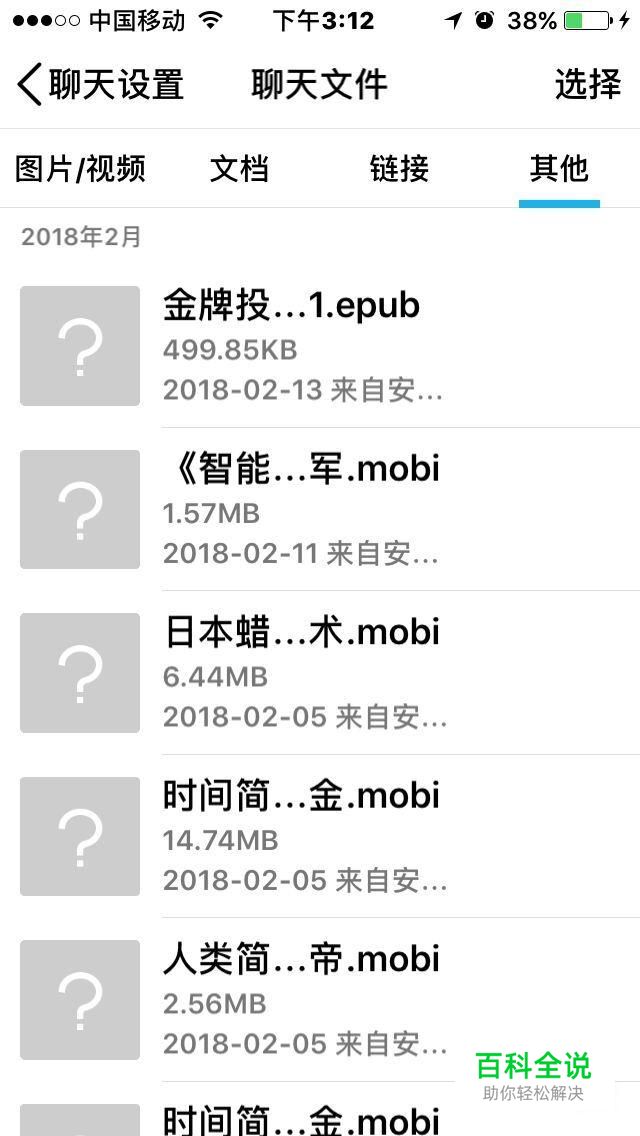Switch to the 文档 tab
Screen dimensions: 640x1136
coord(239,170)
